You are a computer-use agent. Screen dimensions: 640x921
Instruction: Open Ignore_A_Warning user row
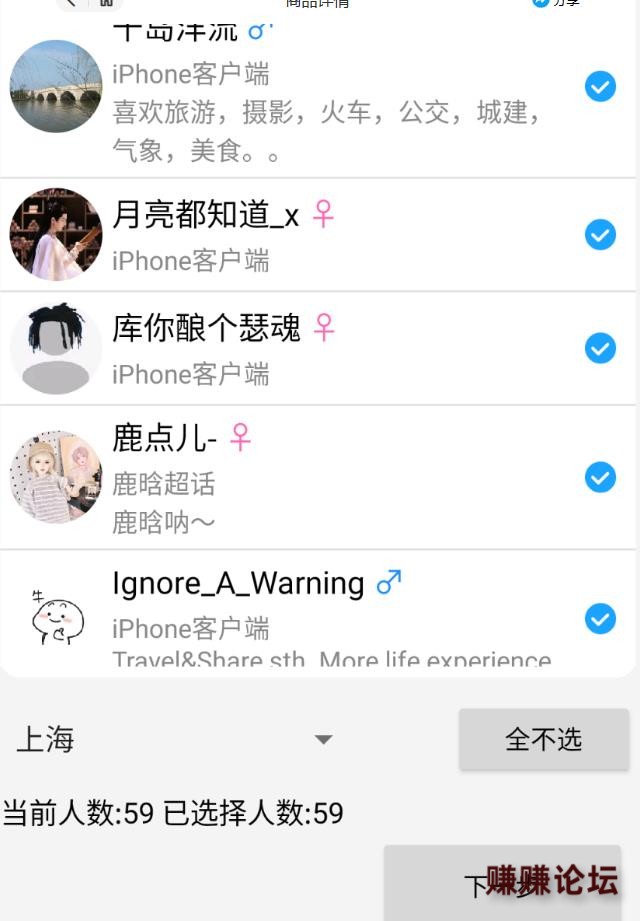pyautogui.click(x=300, y=610)
